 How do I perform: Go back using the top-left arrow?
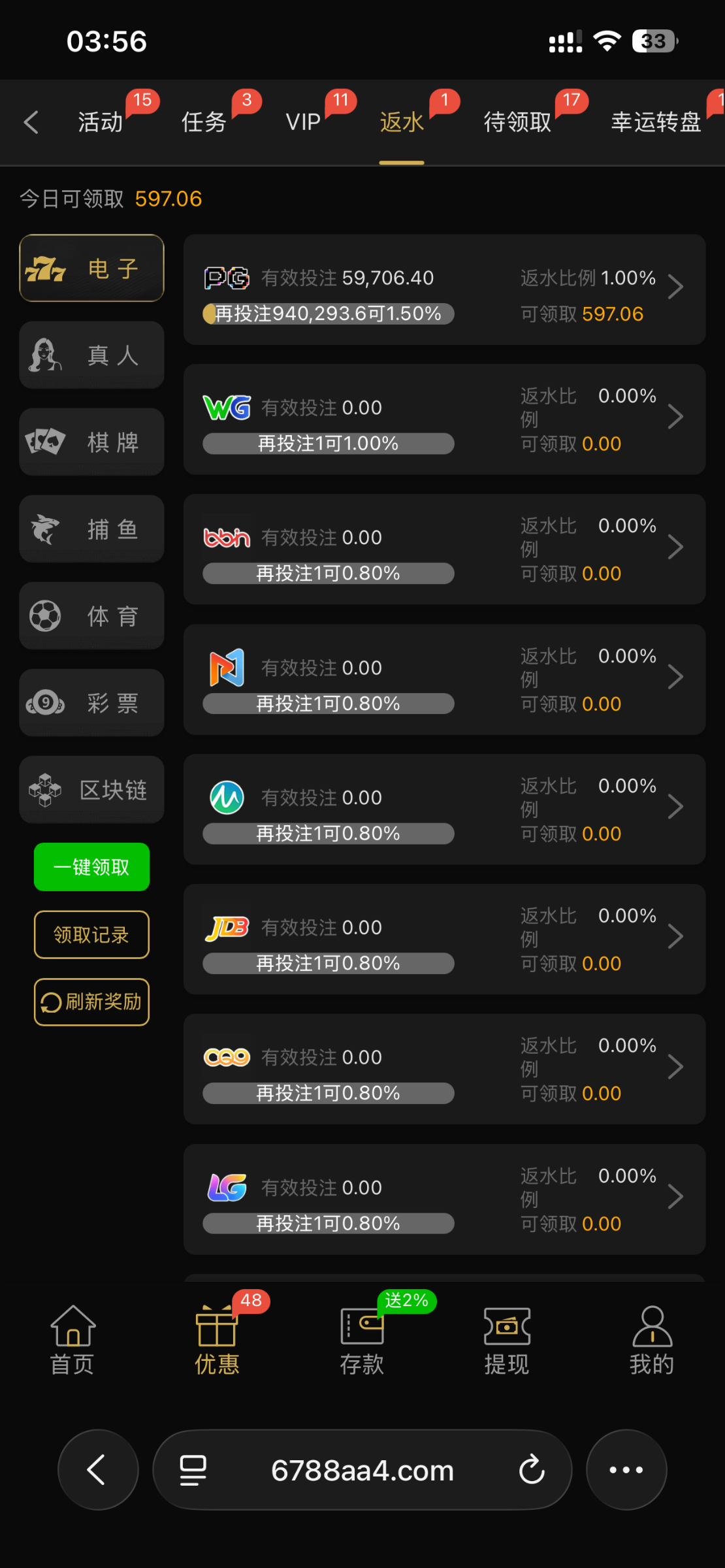(x=31, y=122)
